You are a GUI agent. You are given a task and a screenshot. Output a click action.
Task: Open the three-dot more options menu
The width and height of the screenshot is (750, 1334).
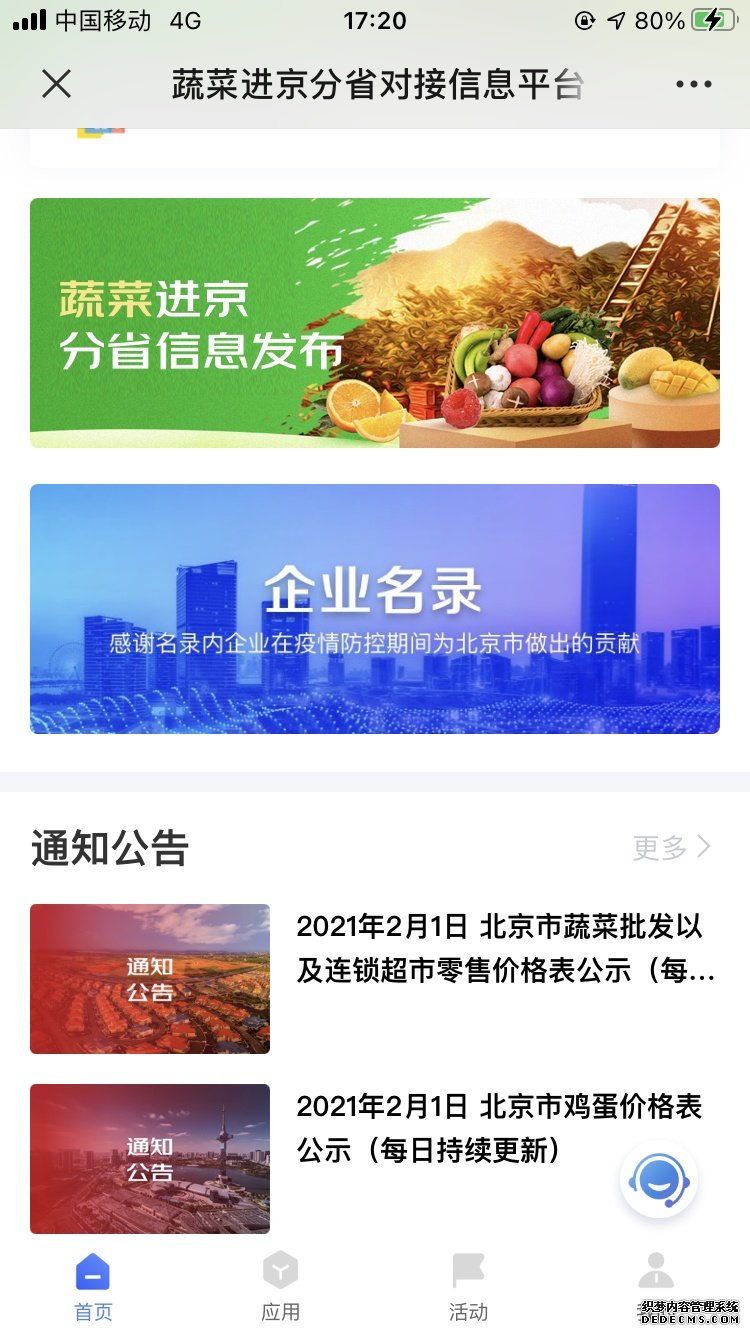tap(694, 84)
